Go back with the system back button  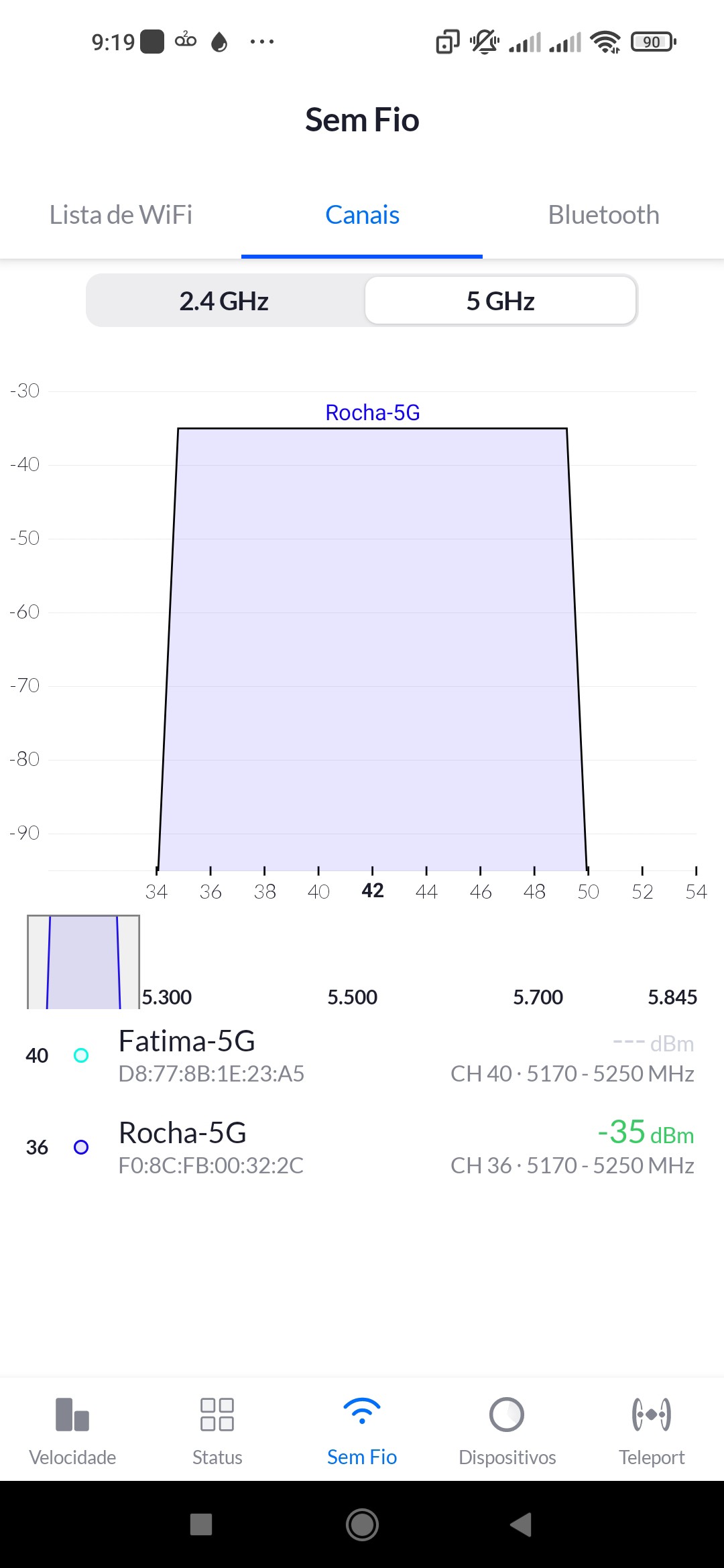(x=521, y=1524)
